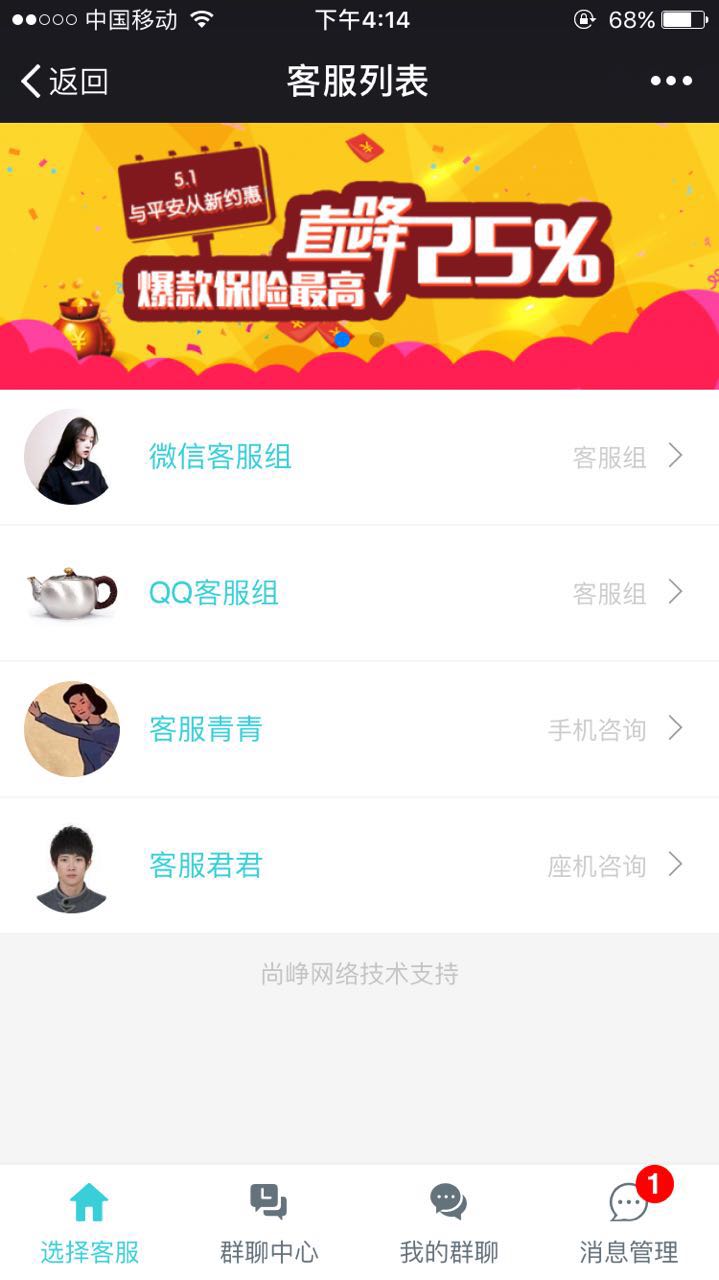Open the 消息管理 tab

click(629, 1222)
